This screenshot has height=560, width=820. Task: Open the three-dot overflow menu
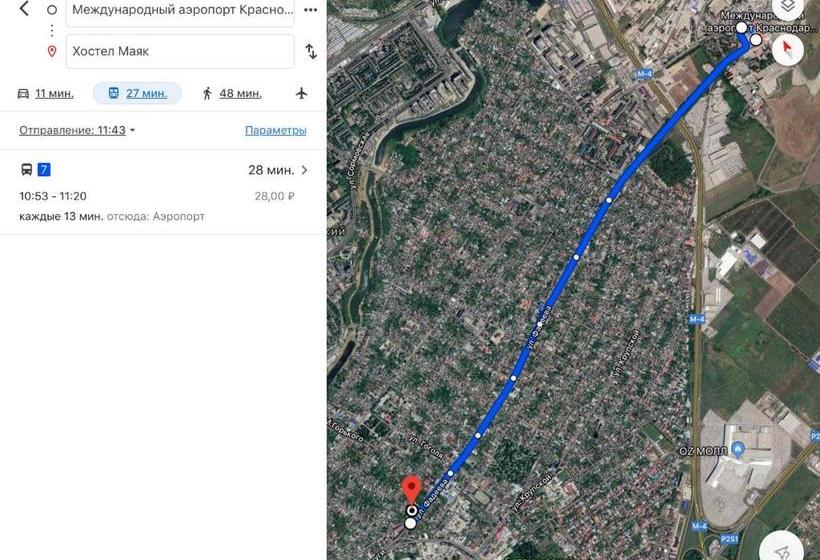point(310,10)
